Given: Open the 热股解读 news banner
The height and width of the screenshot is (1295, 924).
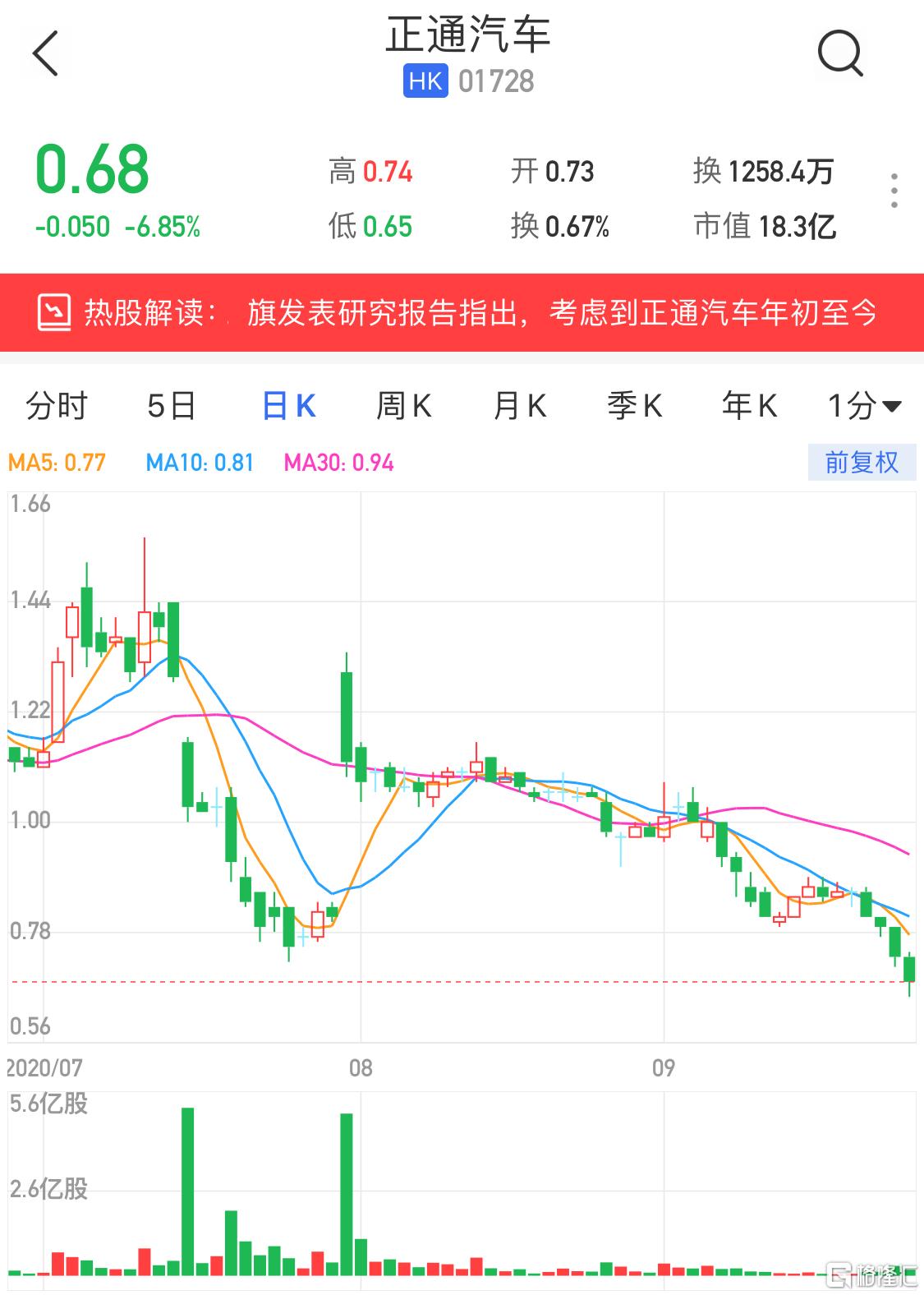Looking at the screenshot, I should pos(462,313).
